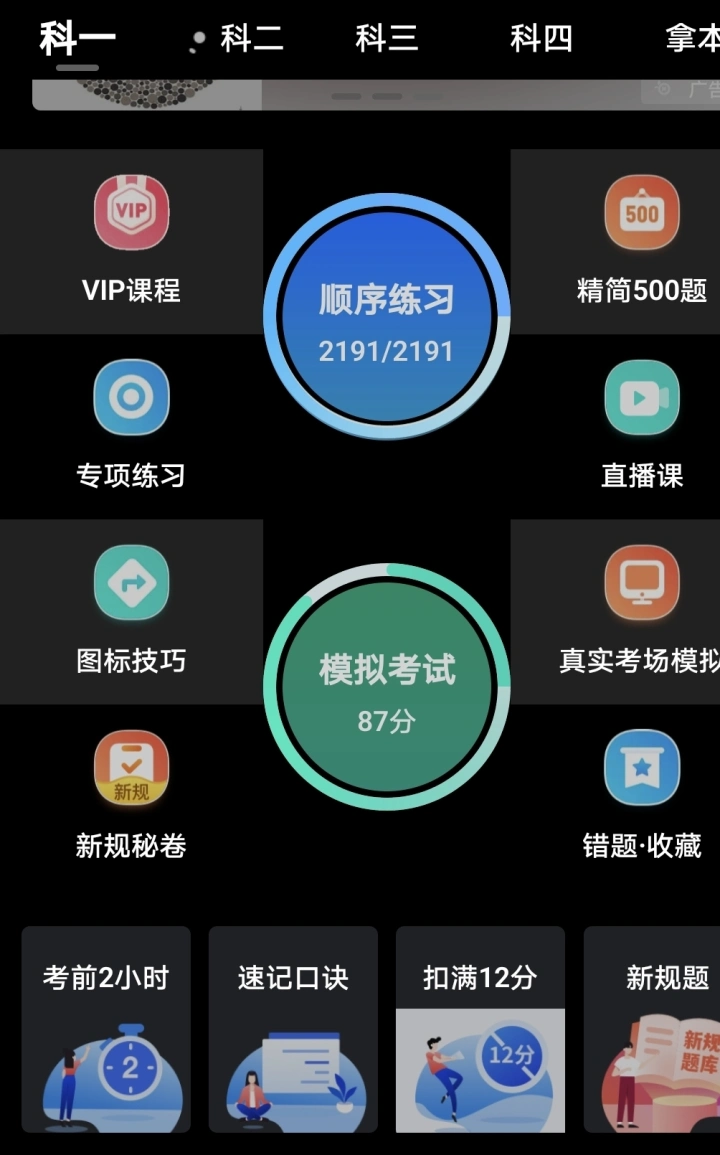Open VIP课程

131,241
